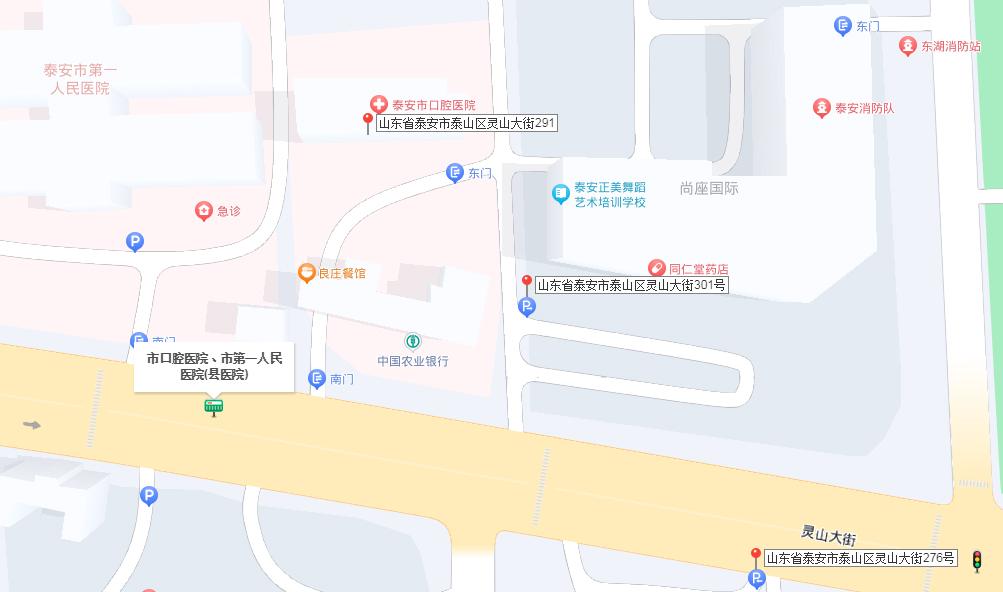Image resolution: width=1003 pixels, height=592 pixels.
Task: Select the 泰安消防队 marker
Action: [x=821, y=107]
